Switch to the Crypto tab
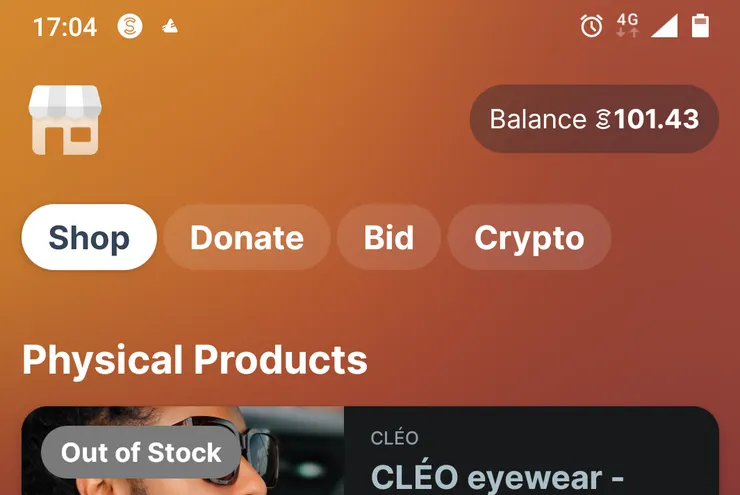The image size is (740, 495). point(529,238)
